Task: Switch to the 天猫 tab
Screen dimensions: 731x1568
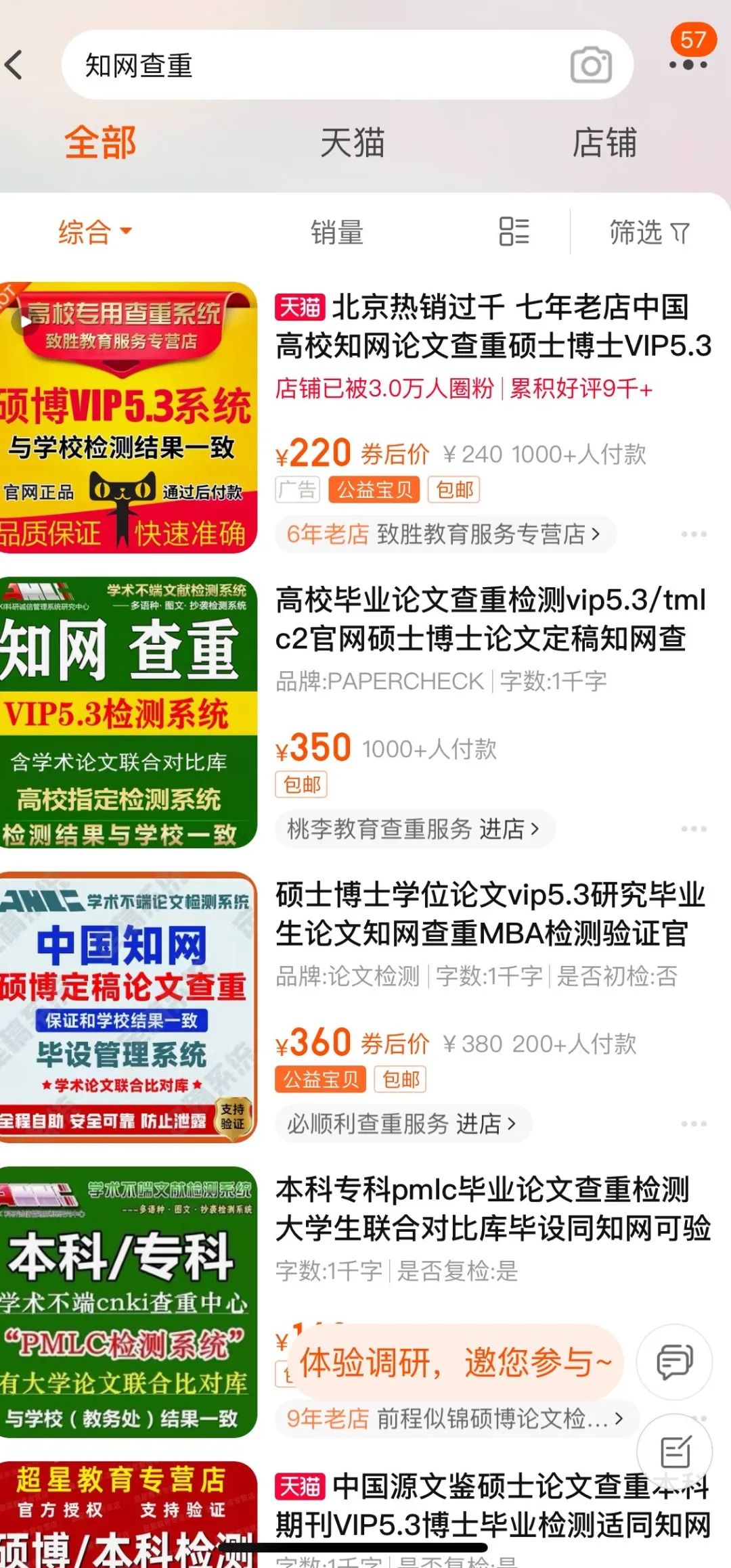Action: point(352,143)
